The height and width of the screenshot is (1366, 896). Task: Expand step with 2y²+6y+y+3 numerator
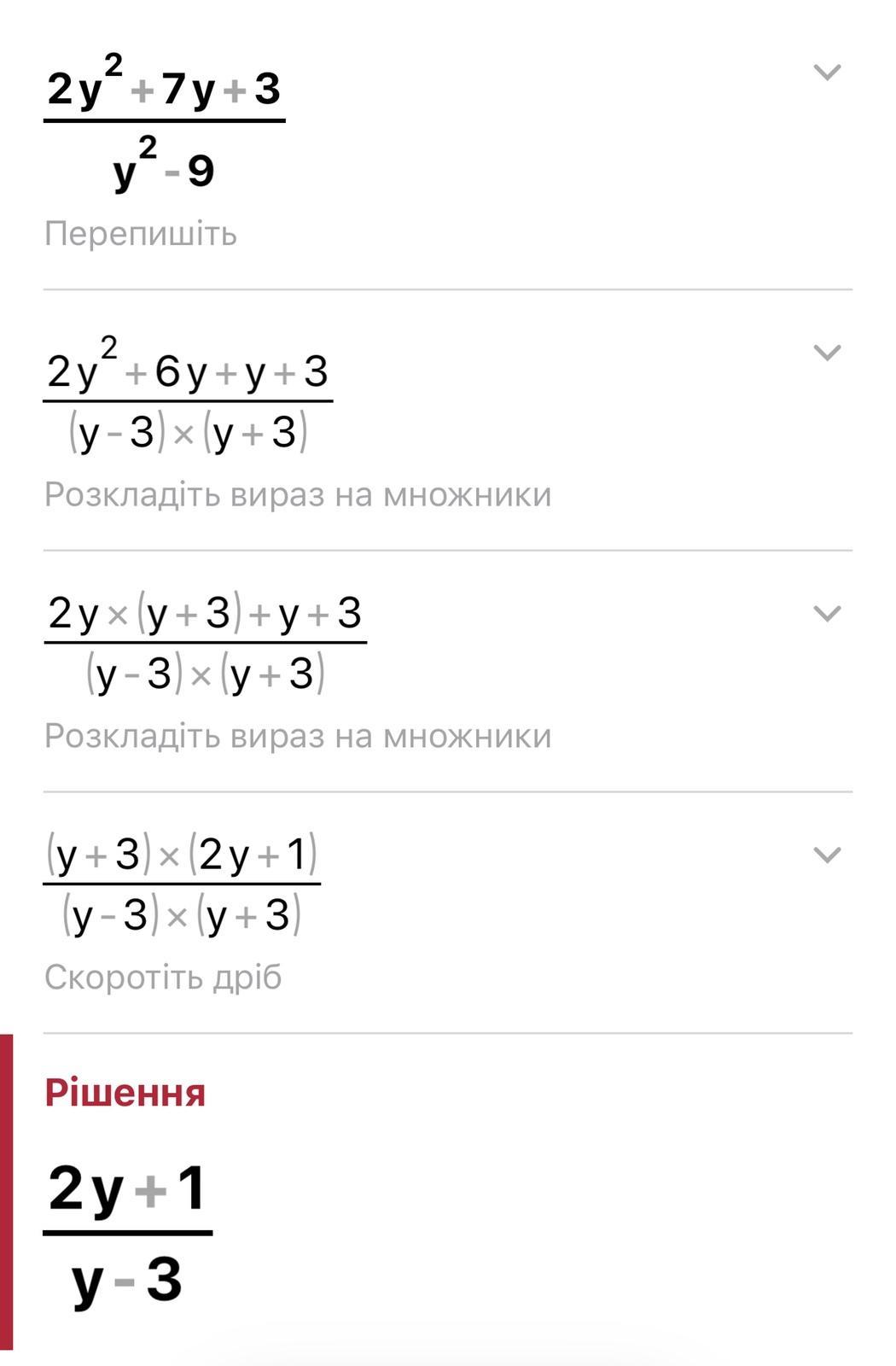[827, 352]
